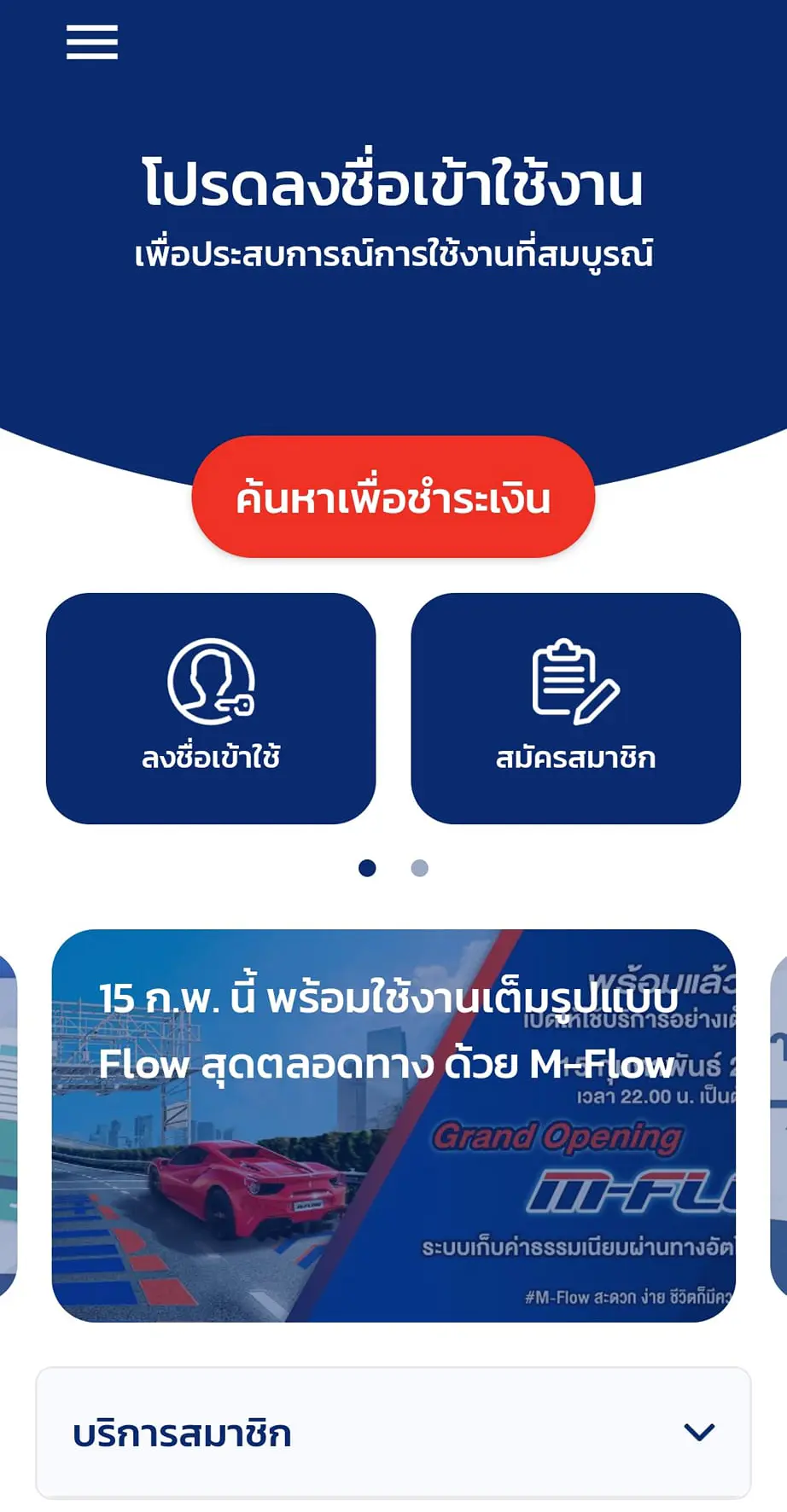Open the hamburger drawer menu
The width and height of the screenshot is (787, 1512).
click(92, 42)
